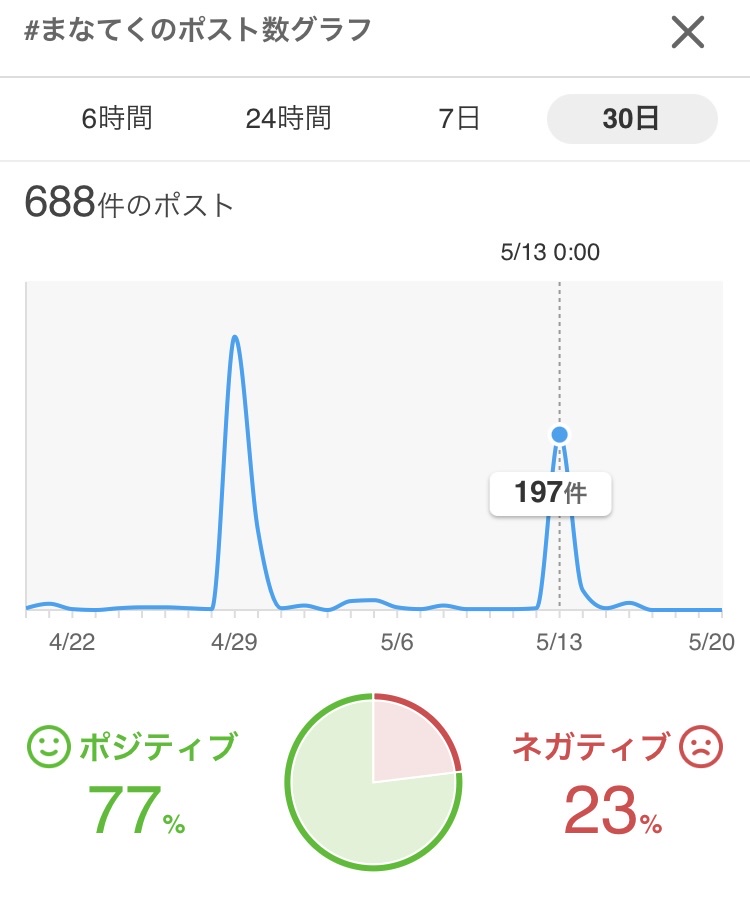Tap the 5/13 data point on graph

pyautogui.click(x=559, y=434)
